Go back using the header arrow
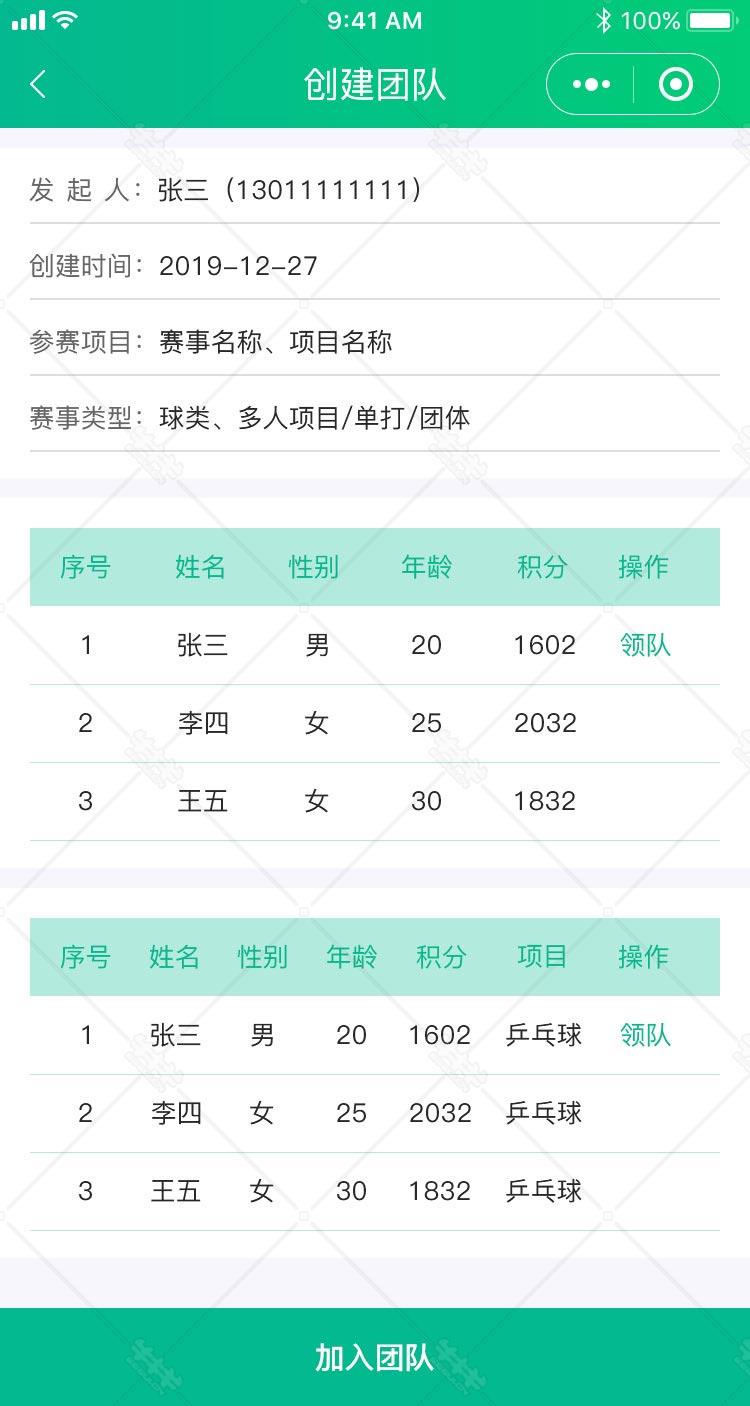The image size is (750, 1406). pyautogui.click(x=38, y=84)
